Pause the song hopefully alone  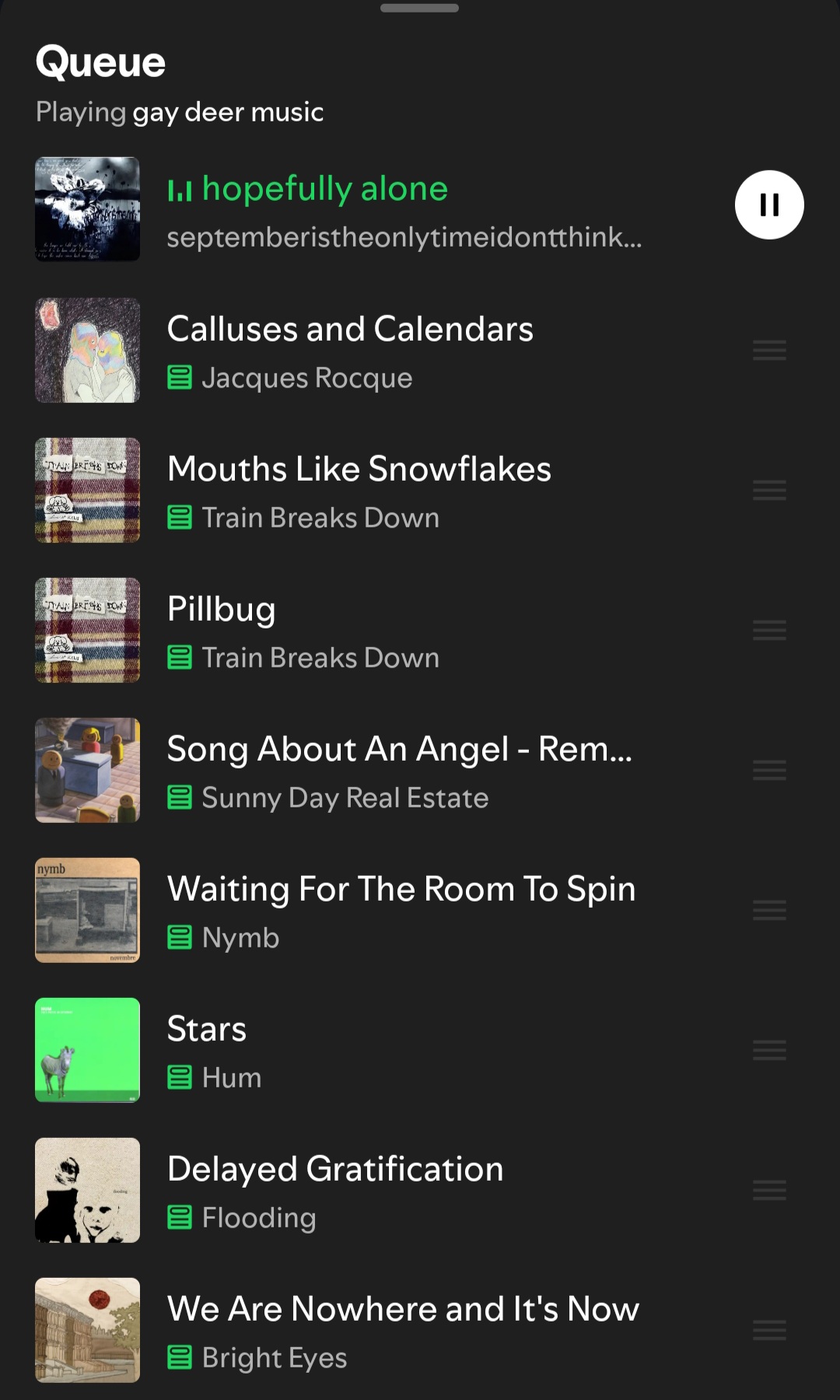coord(769,205)
